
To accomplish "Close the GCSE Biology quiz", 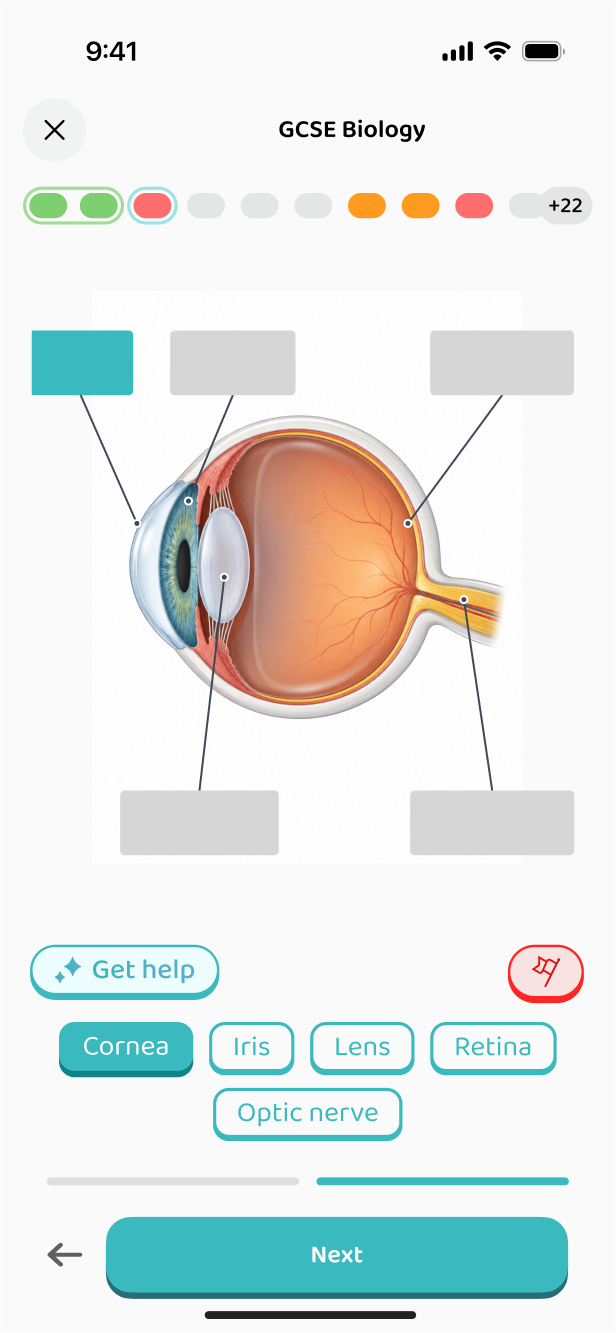I will coord(55,130).
